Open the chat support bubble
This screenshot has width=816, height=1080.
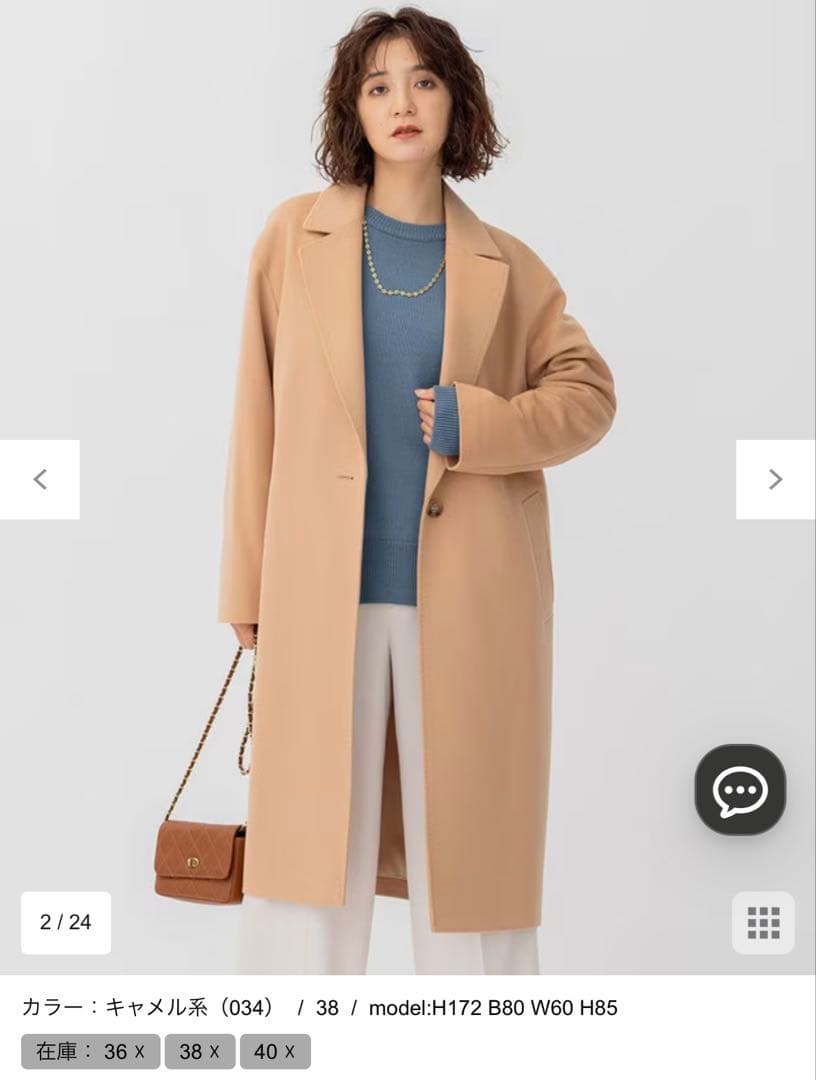[740, 790]
